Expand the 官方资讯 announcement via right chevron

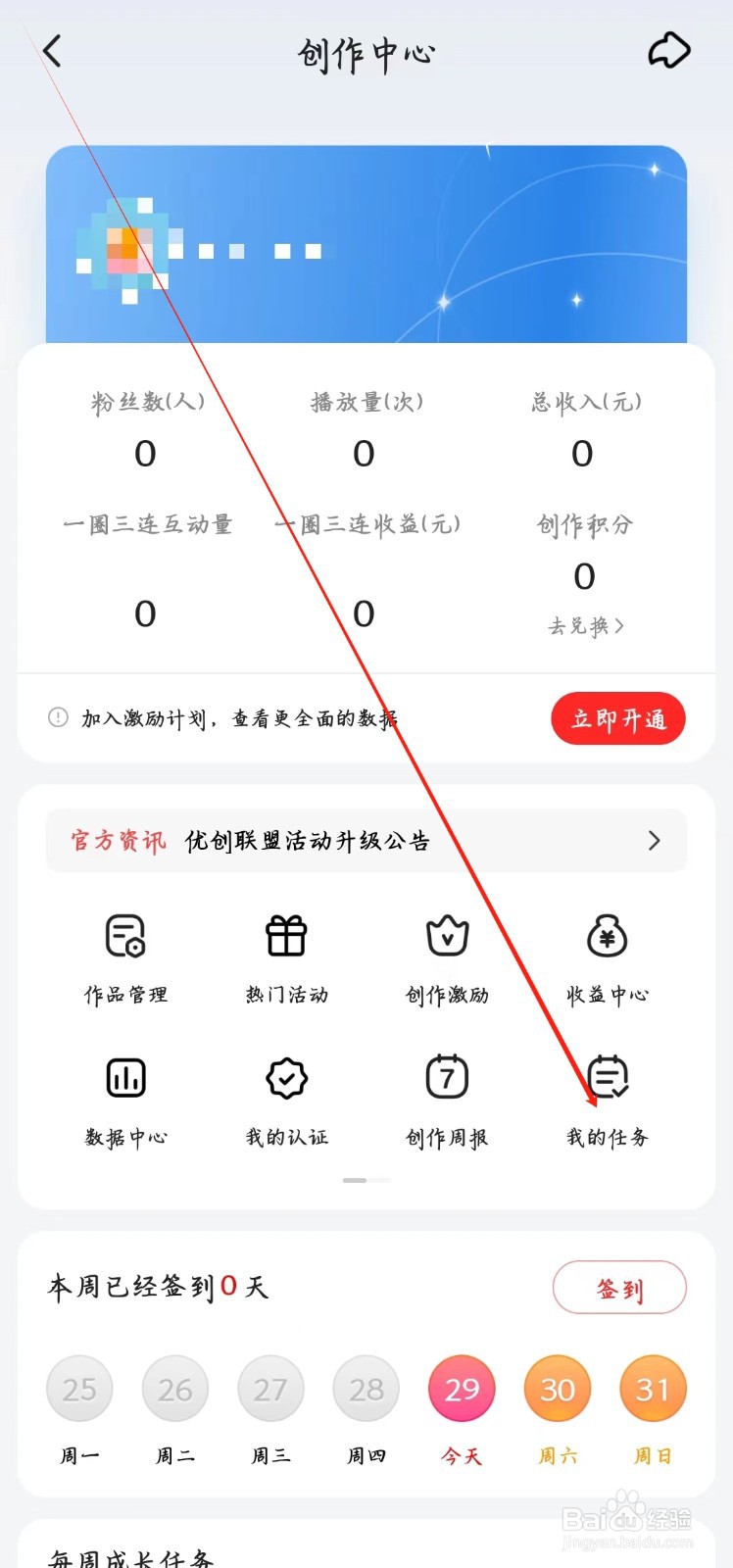point(655,841)
